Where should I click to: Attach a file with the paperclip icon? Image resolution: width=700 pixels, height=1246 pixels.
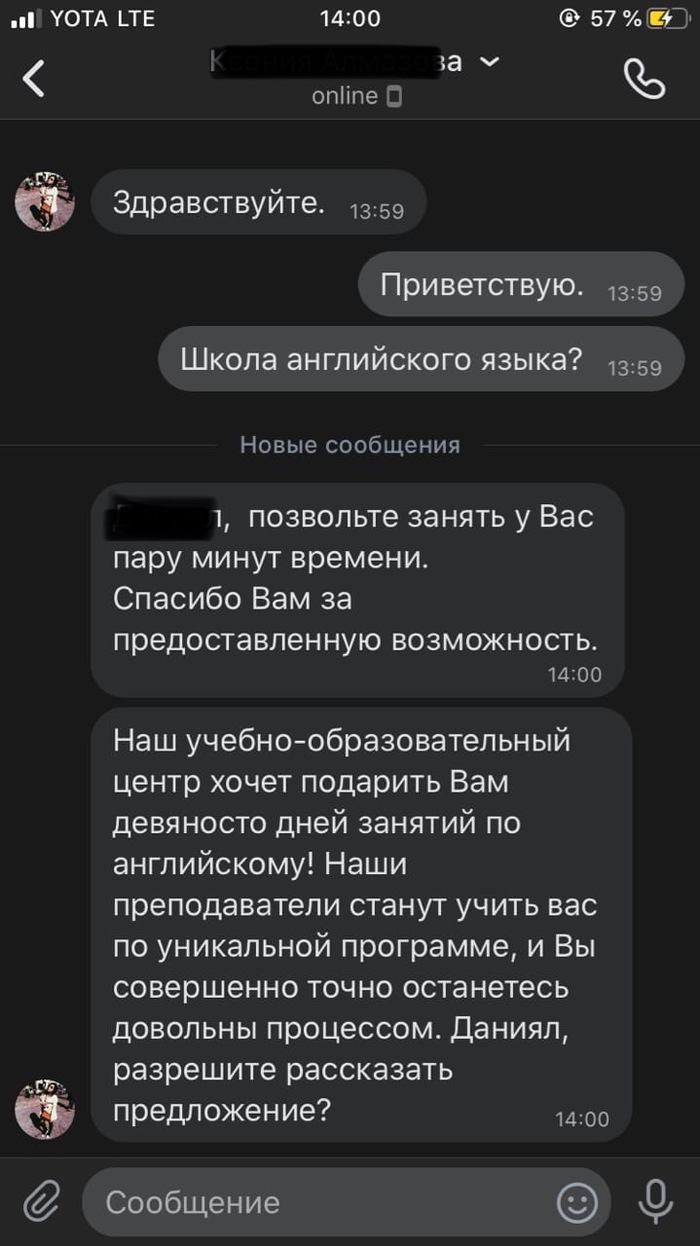[42, 1201]
